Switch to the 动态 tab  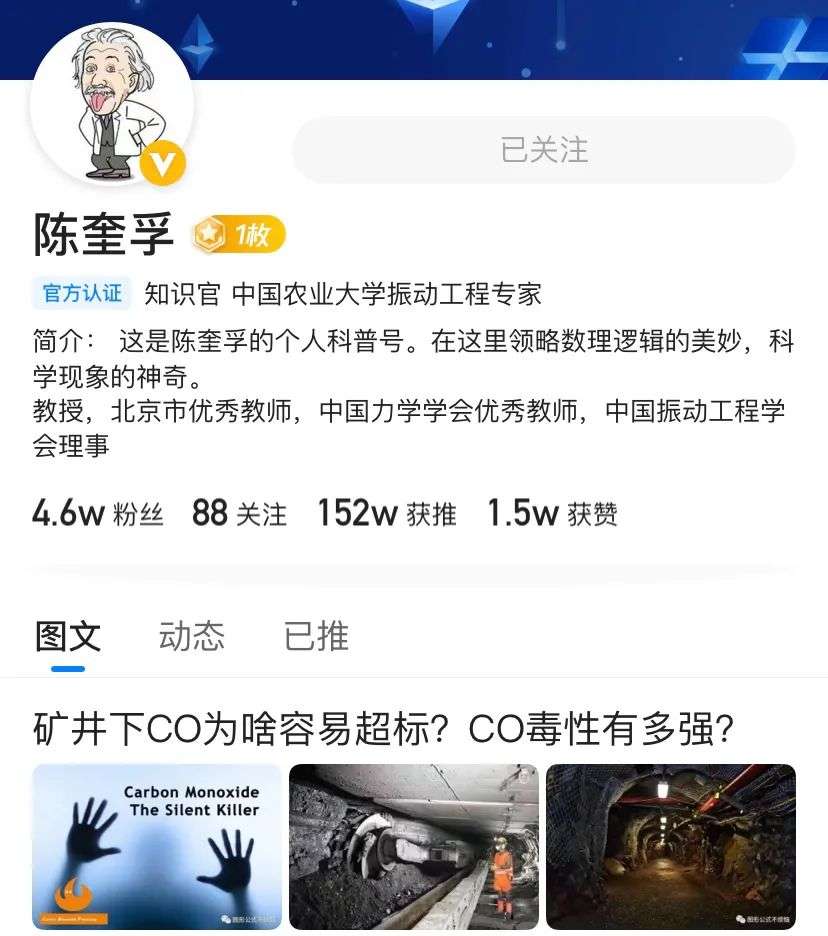[191, 636]
